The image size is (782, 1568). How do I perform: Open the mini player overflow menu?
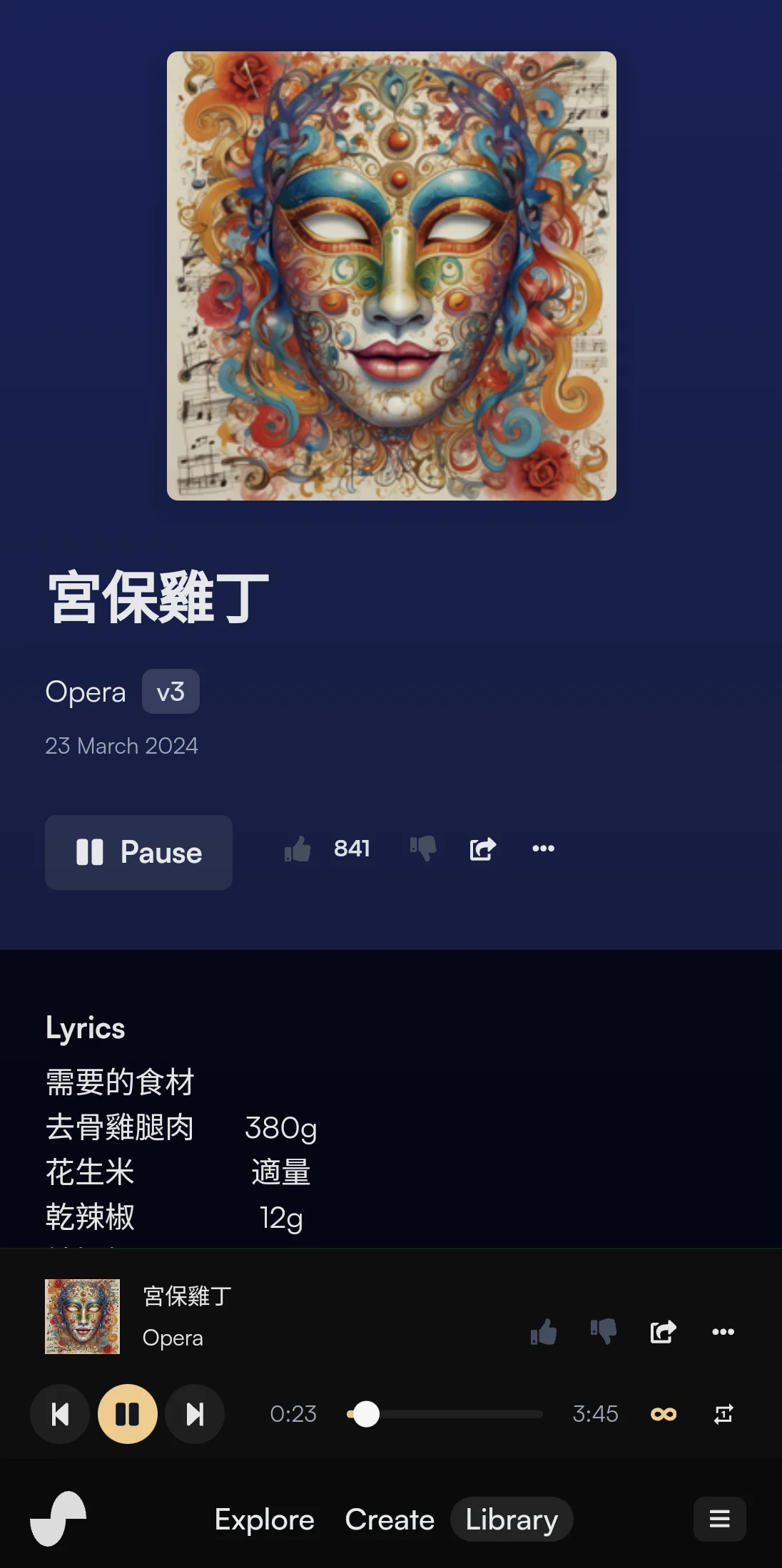[723, 1331]
